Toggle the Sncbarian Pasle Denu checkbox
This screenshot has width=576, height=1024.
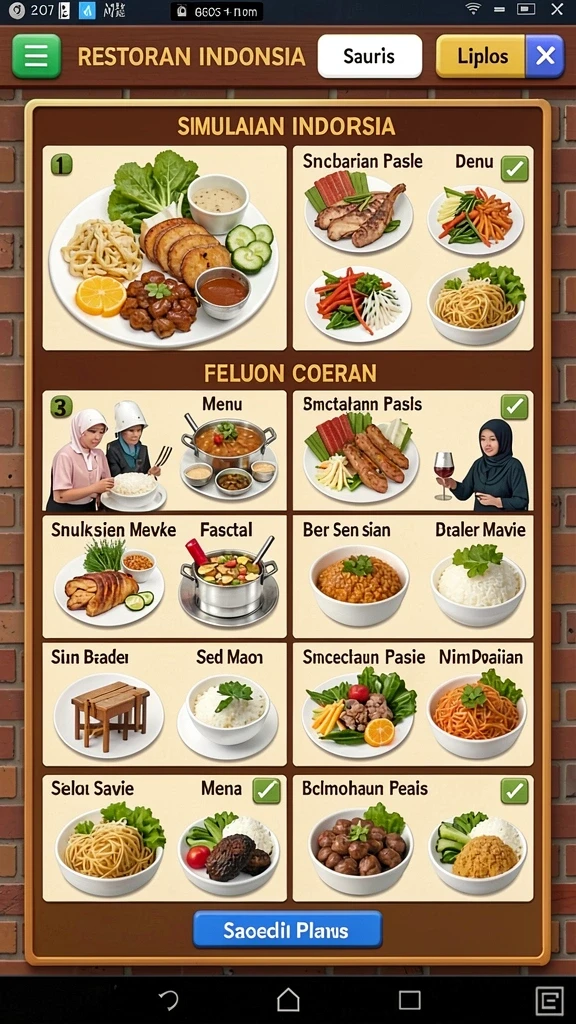(515, 168)
